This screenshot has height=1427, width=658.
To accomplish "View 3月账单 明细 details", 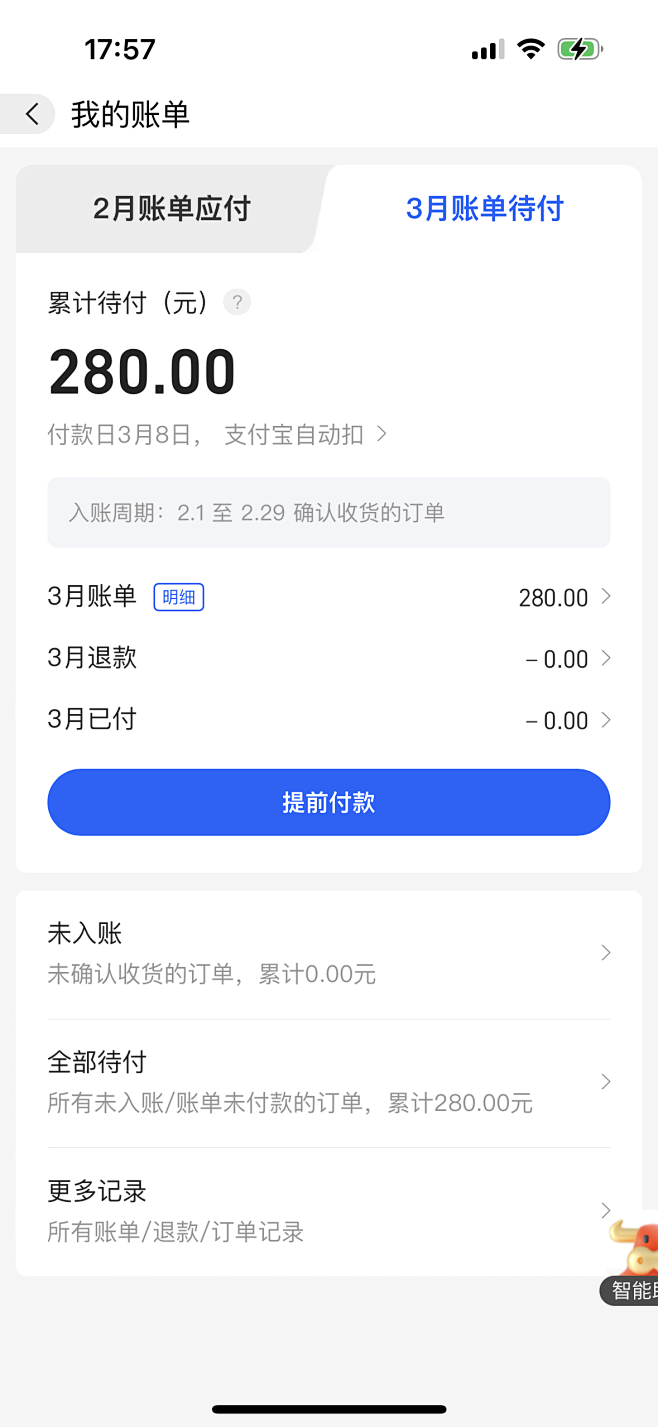I will tap(179, 598).
